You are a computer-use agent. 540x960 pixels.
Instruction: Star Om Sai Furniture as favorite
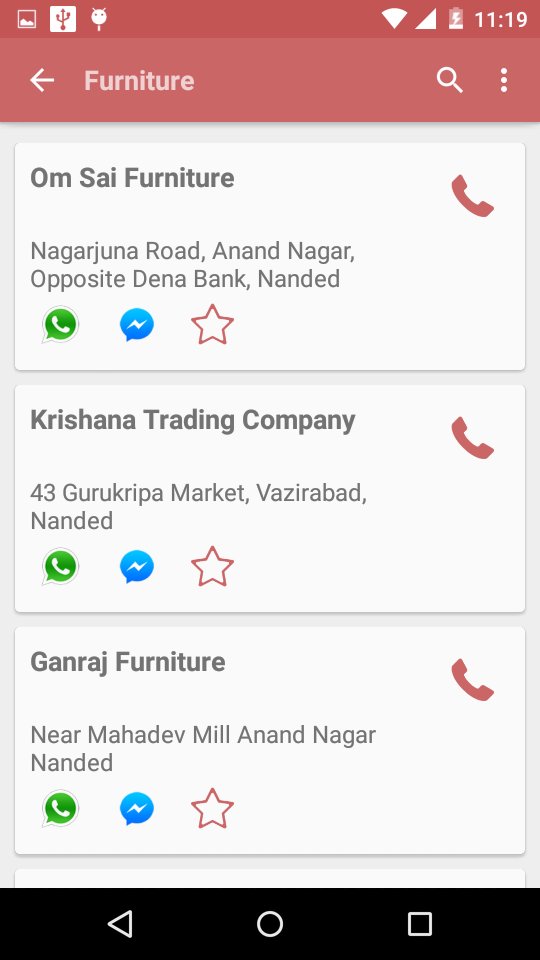click(212, 324)
